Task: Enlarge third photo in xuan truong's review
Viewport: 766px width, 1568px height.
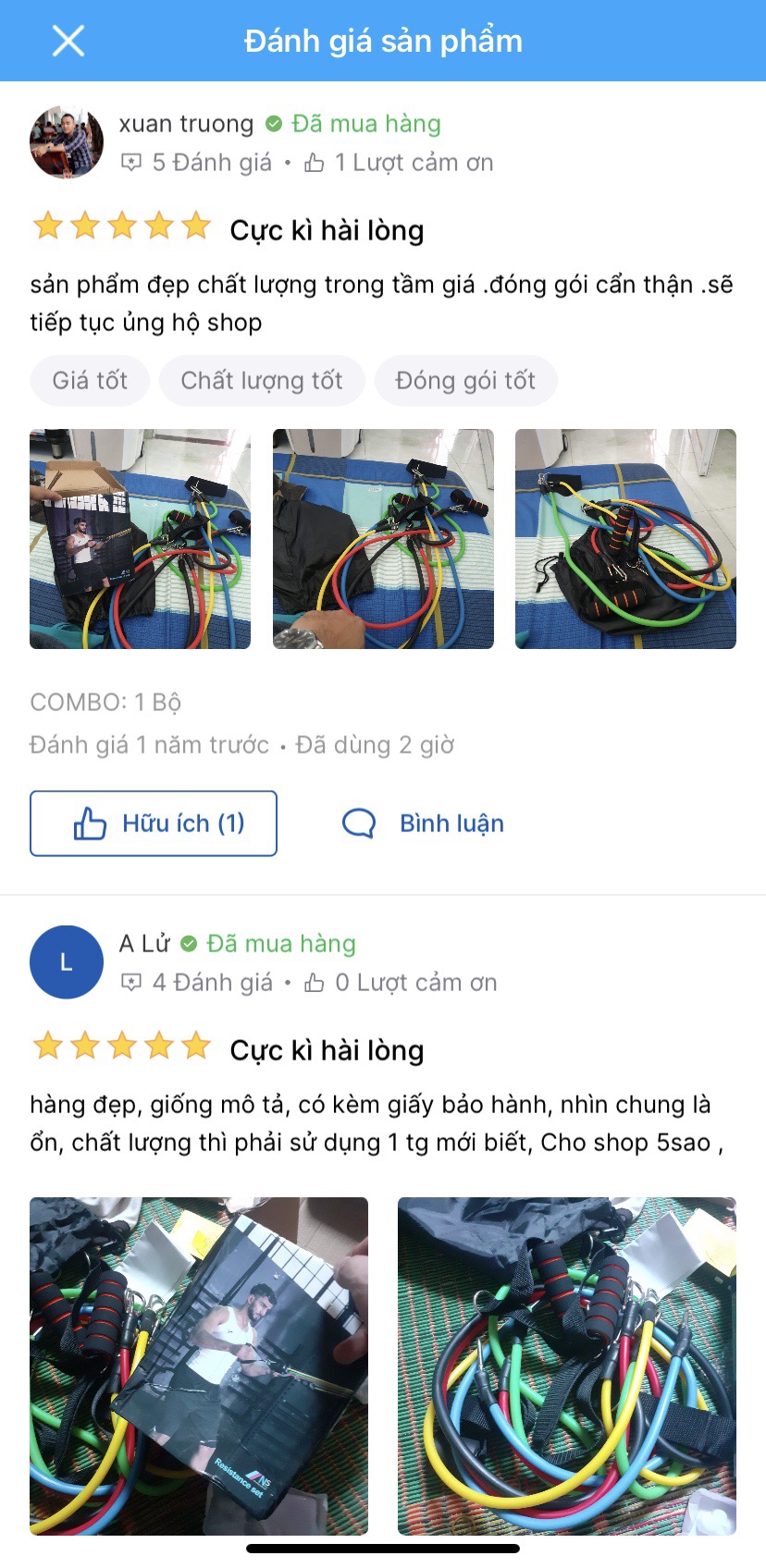Action: pos(625,539)
